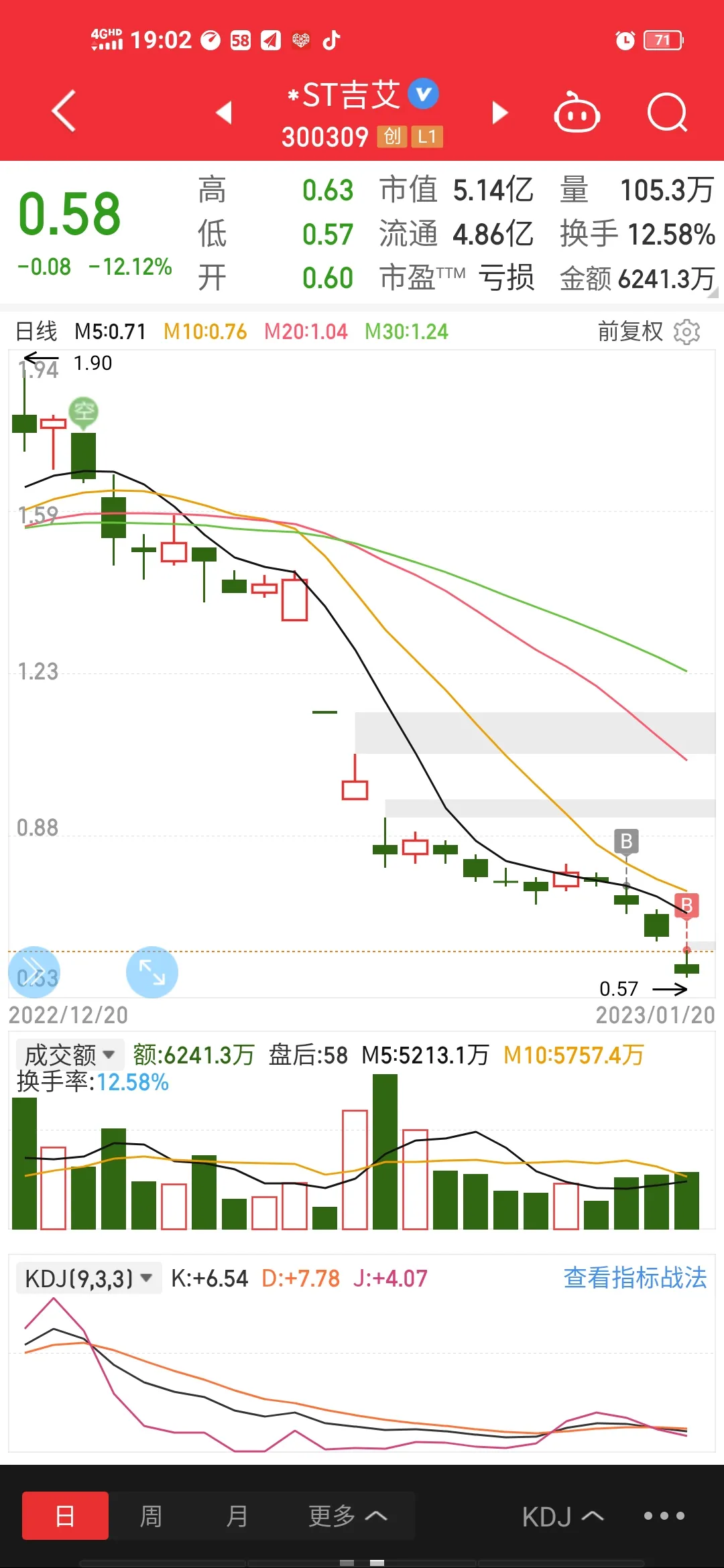The height and width of the screenshot is (1568, 724).
Task: Open the three-dot more options menu
Action: (x=664, y=1516)
